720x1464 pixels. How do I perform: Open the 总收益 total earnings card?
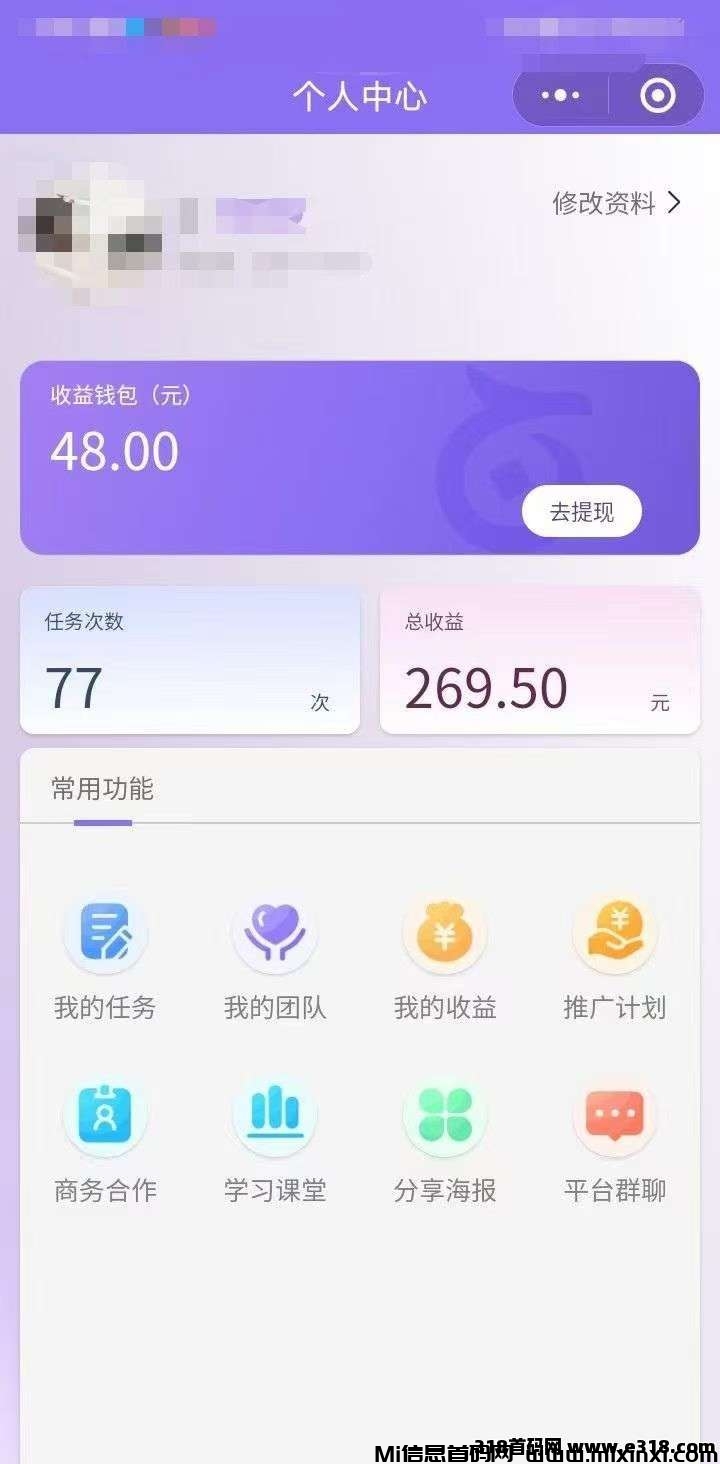click(x=538, y=658)
